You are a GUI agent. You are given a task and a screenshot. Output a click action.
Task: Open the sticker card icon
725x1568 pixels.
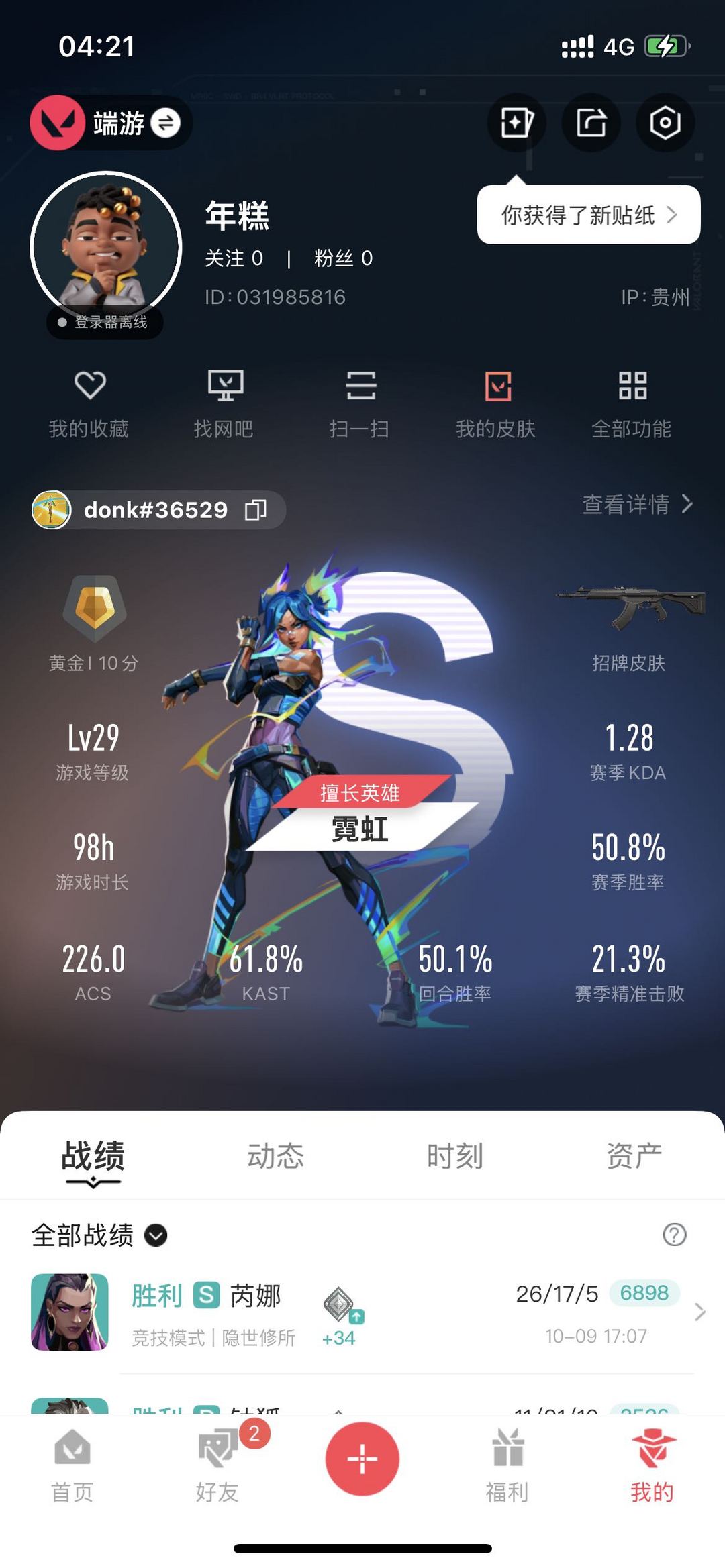(516, 123)
